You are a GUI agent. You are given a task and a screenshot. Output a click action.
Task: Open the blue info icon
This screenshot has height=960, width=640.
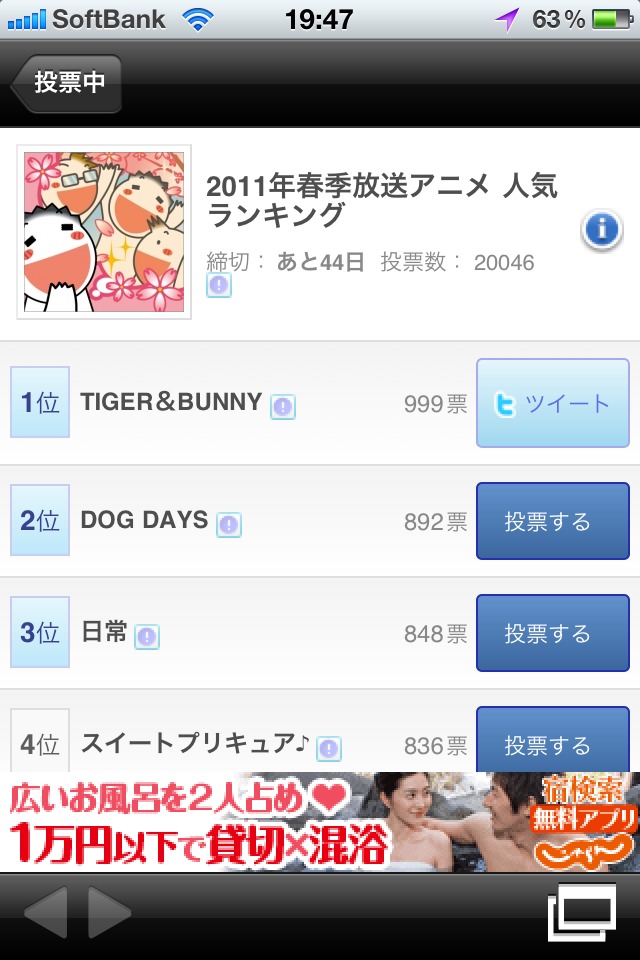coord(601,231)
